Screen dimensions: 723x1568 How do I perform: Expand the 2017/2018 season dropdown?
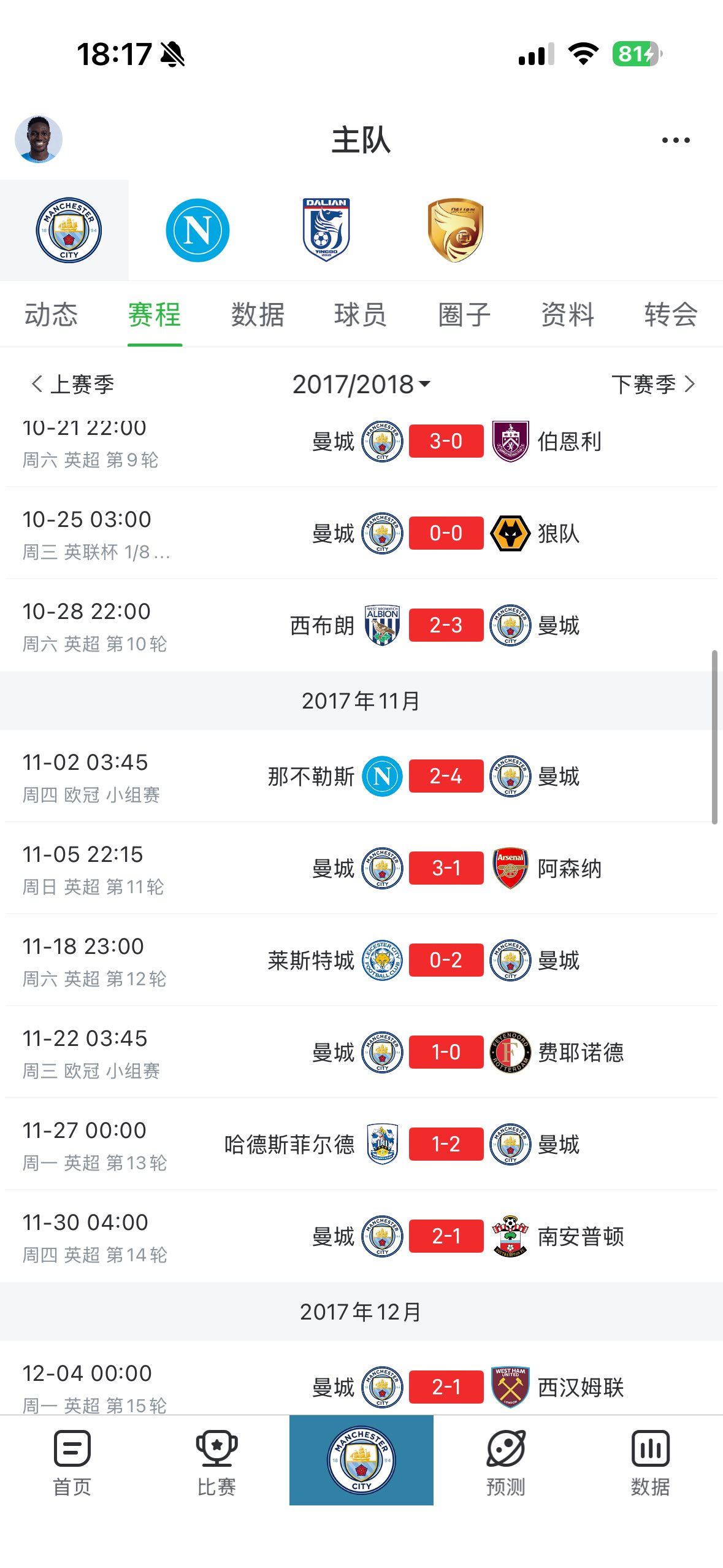[x=361, y=385]
